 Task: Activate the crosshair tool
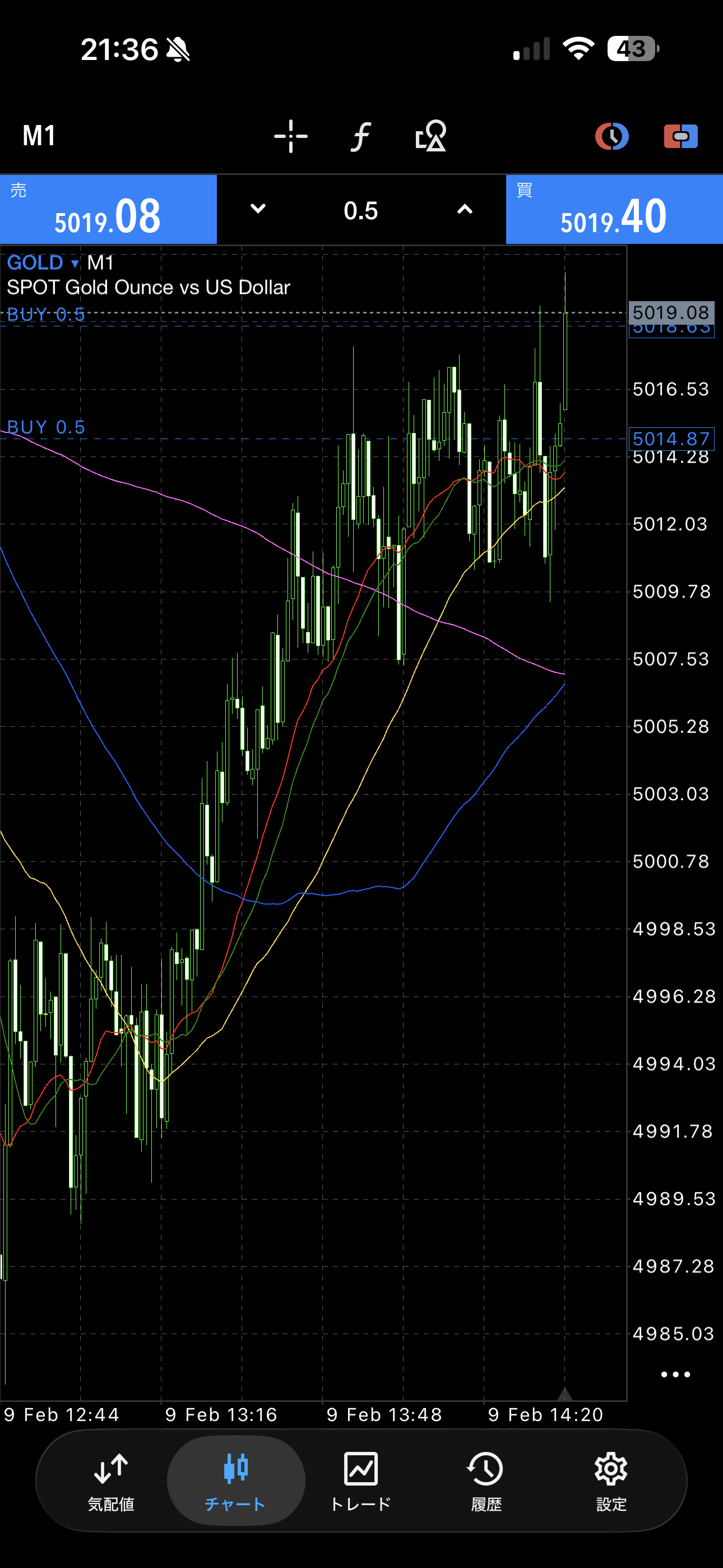tap(291, 136)
